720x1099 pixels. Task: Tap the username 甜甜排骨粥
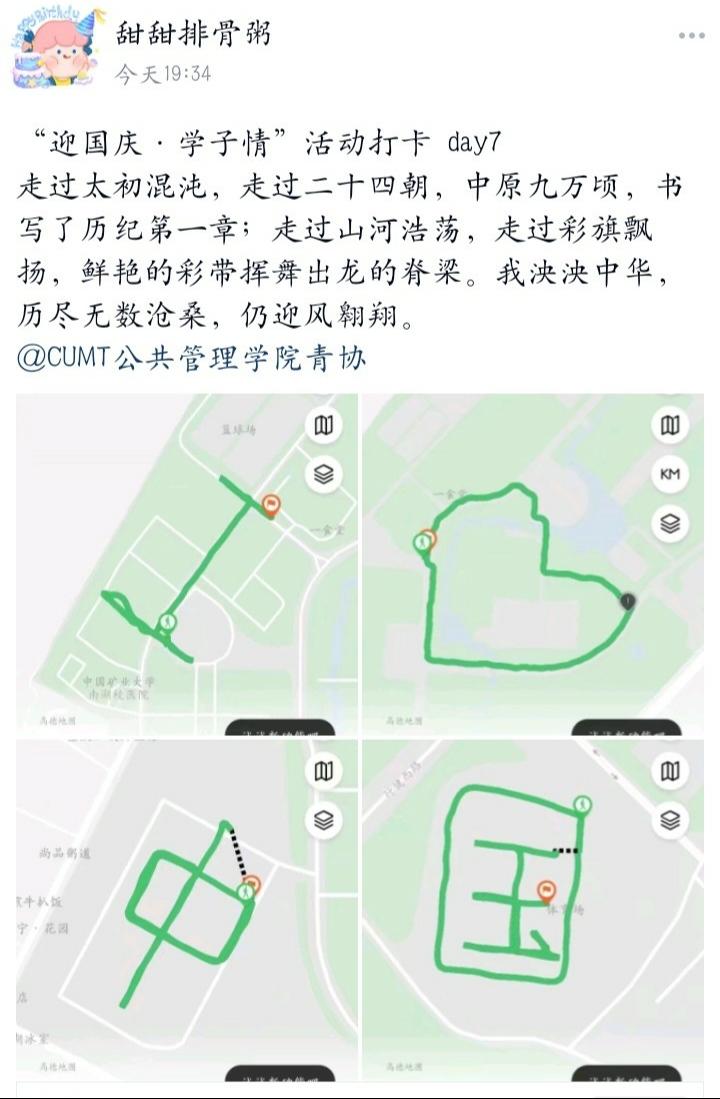(191, 34)
